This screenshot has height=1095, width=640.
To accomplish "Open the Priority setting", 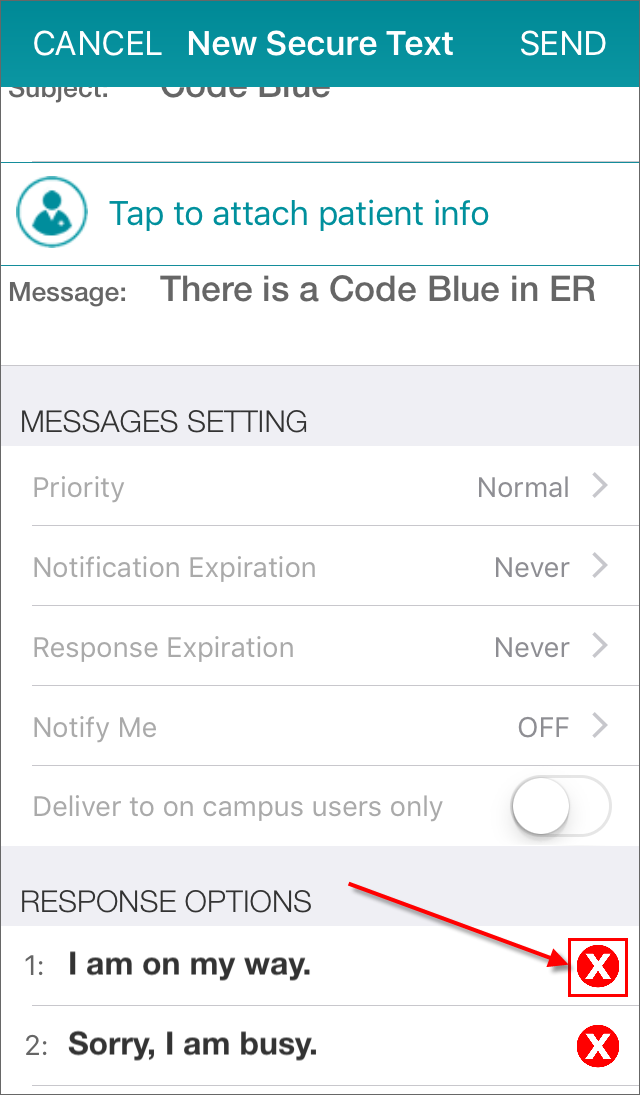I will coord(320,486).
